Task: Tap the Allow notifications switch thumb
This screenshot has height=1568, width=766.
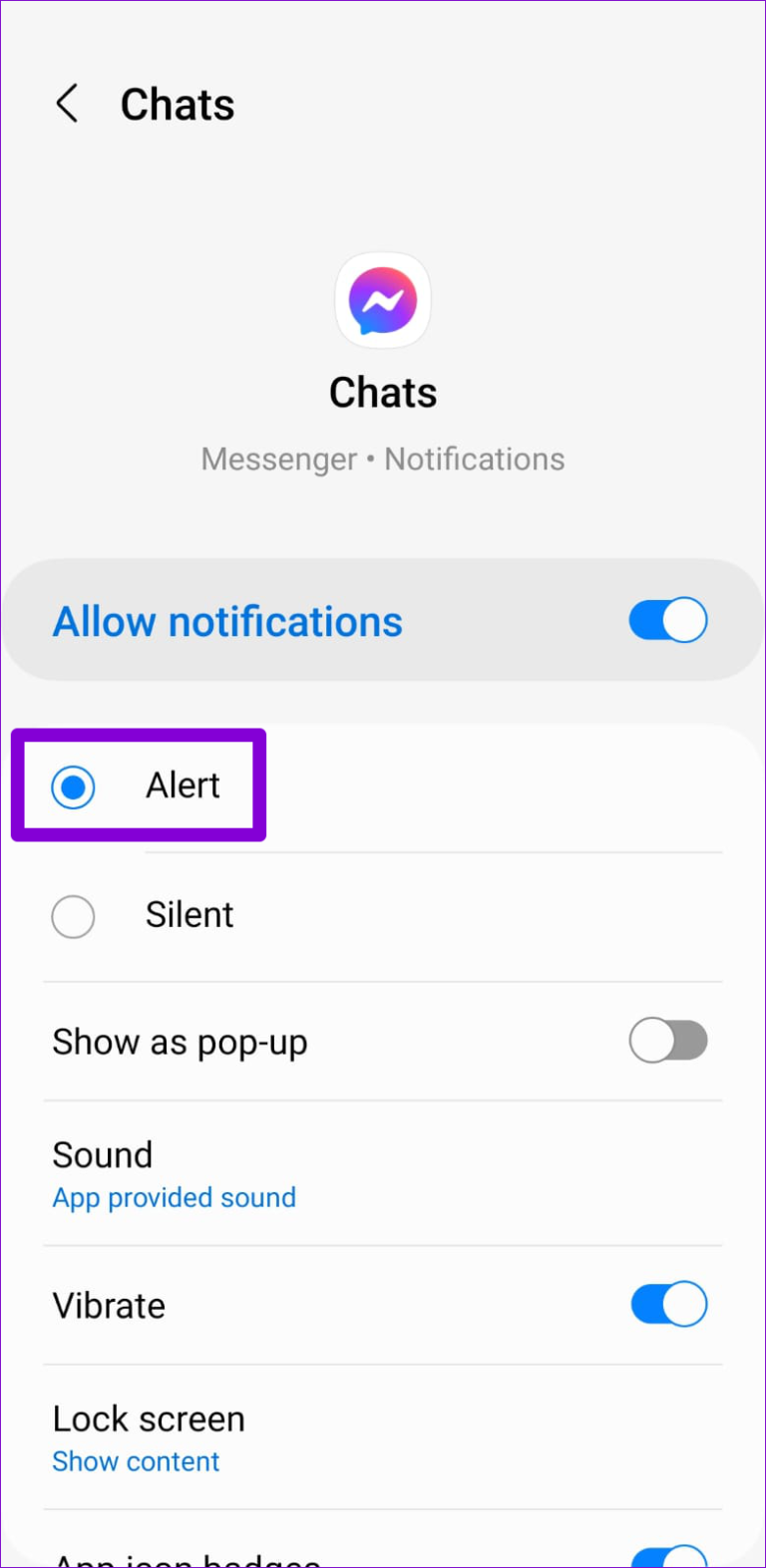Action: coord(682,619)
